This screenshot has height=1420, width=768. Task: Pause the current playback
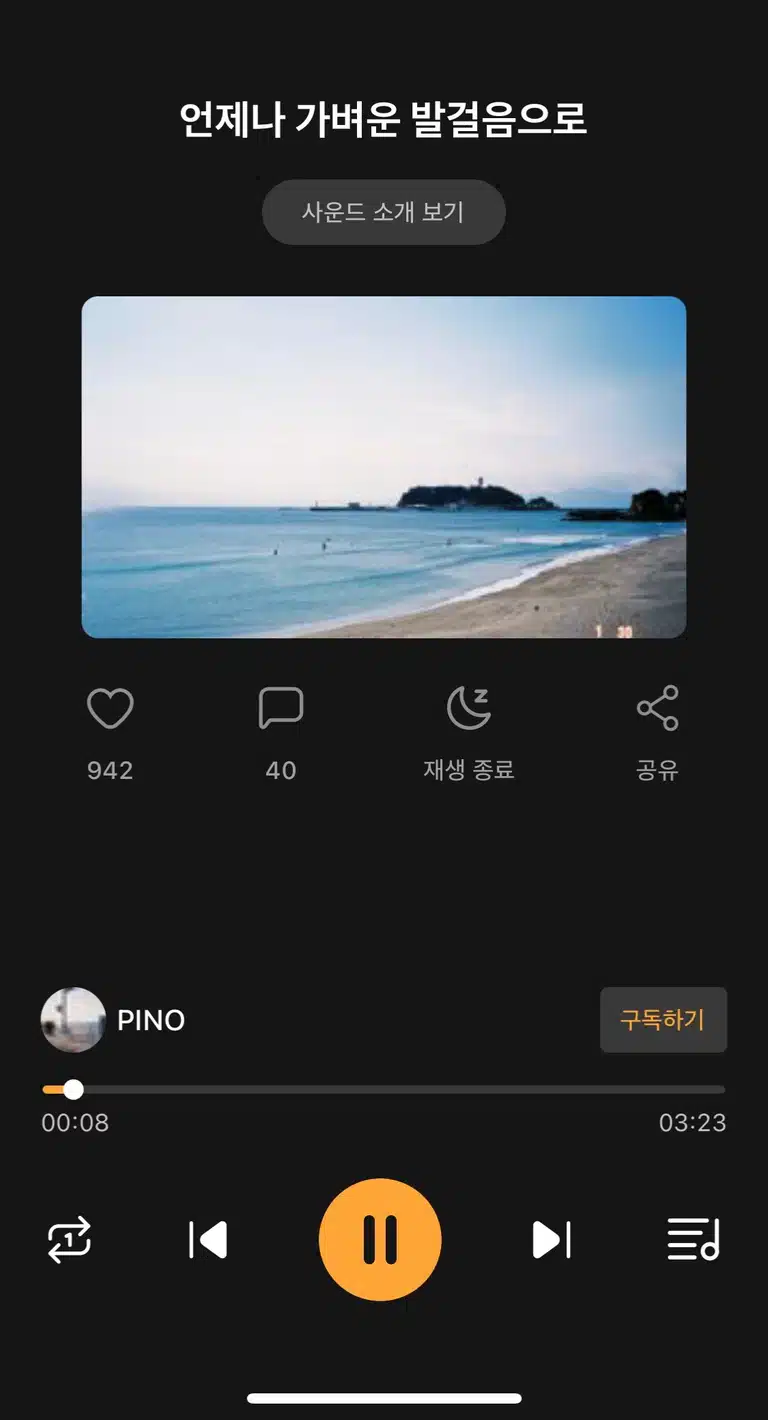tap(380, 1240)
